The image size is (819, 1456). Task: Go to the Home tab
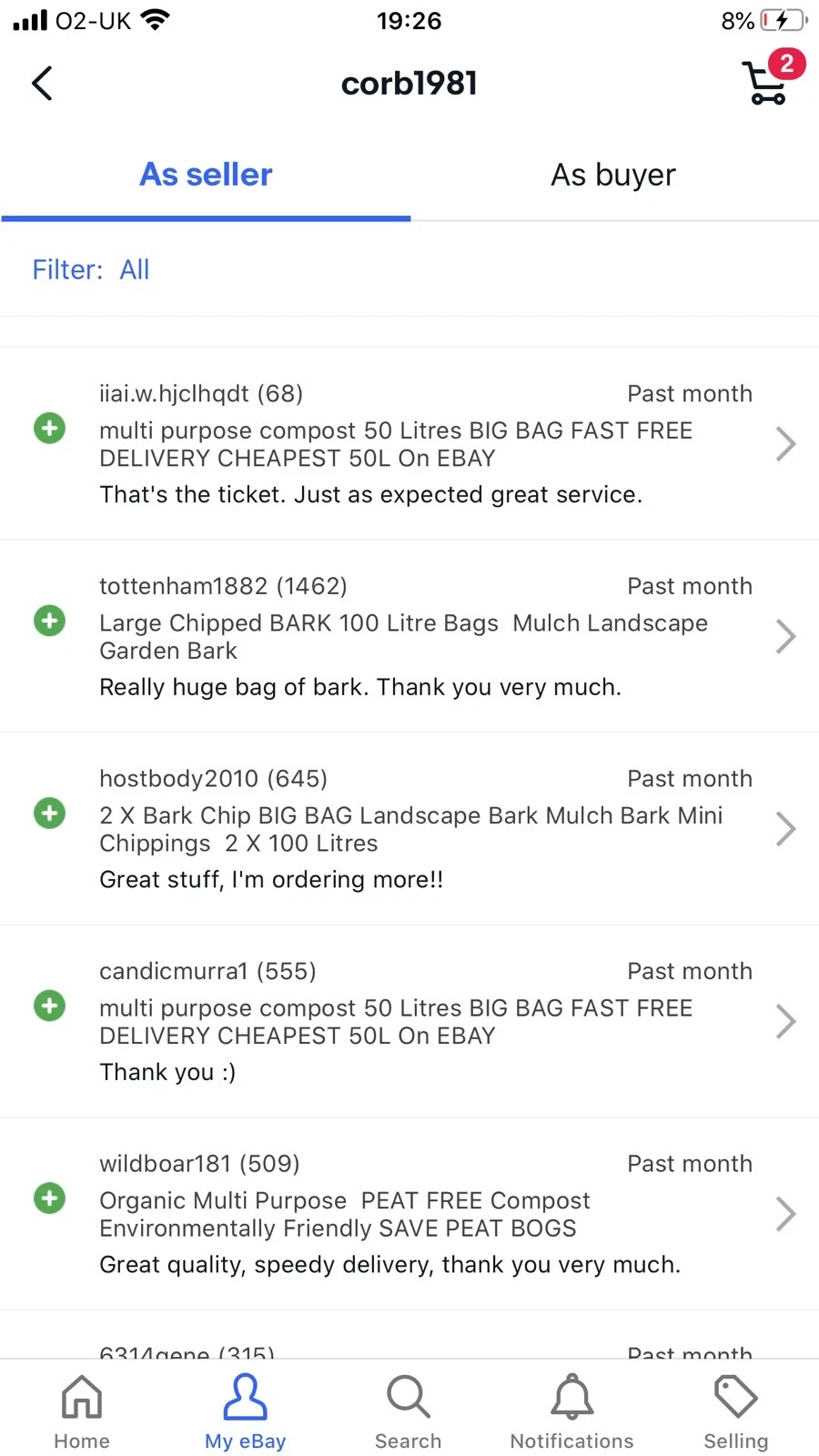click(x=82, y=1410)
